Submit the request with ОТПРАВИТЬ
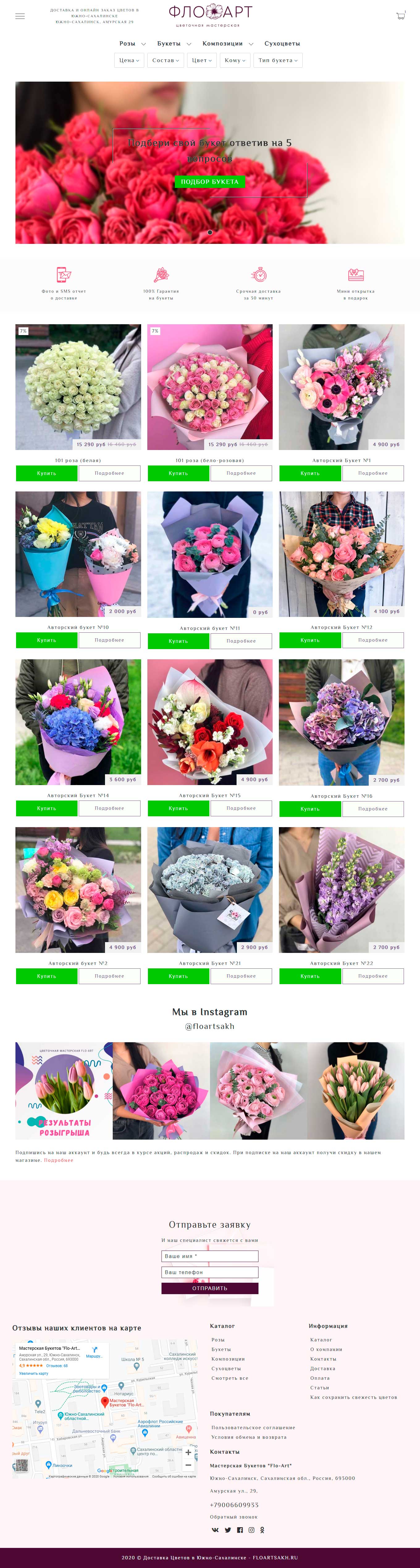 point(210,1289)
